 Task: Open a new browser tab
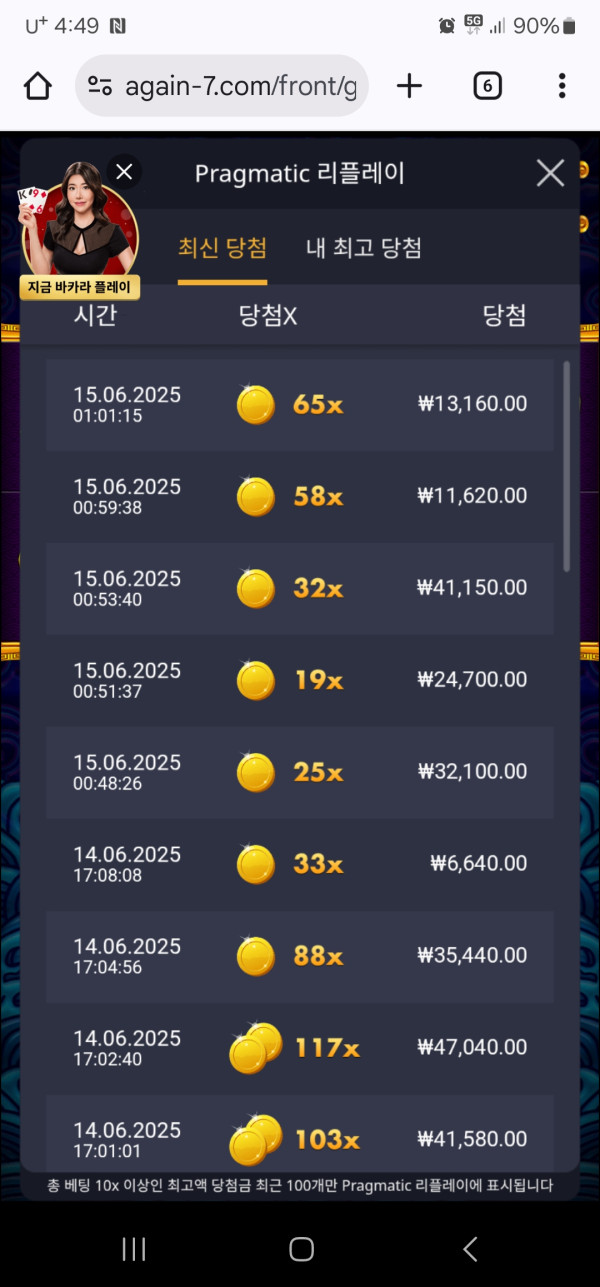409,86
